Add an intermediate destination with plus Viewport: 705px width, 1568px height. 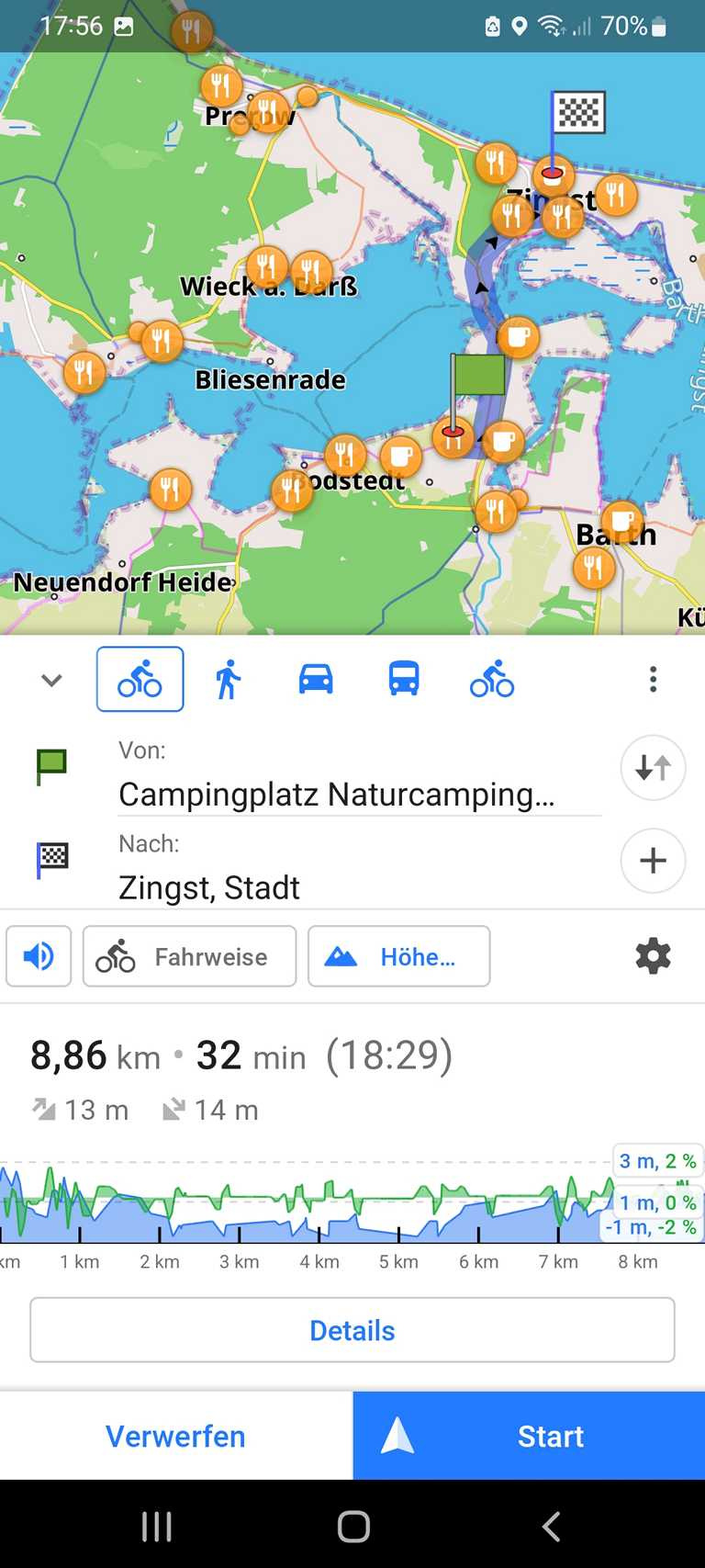pos(653,861)
